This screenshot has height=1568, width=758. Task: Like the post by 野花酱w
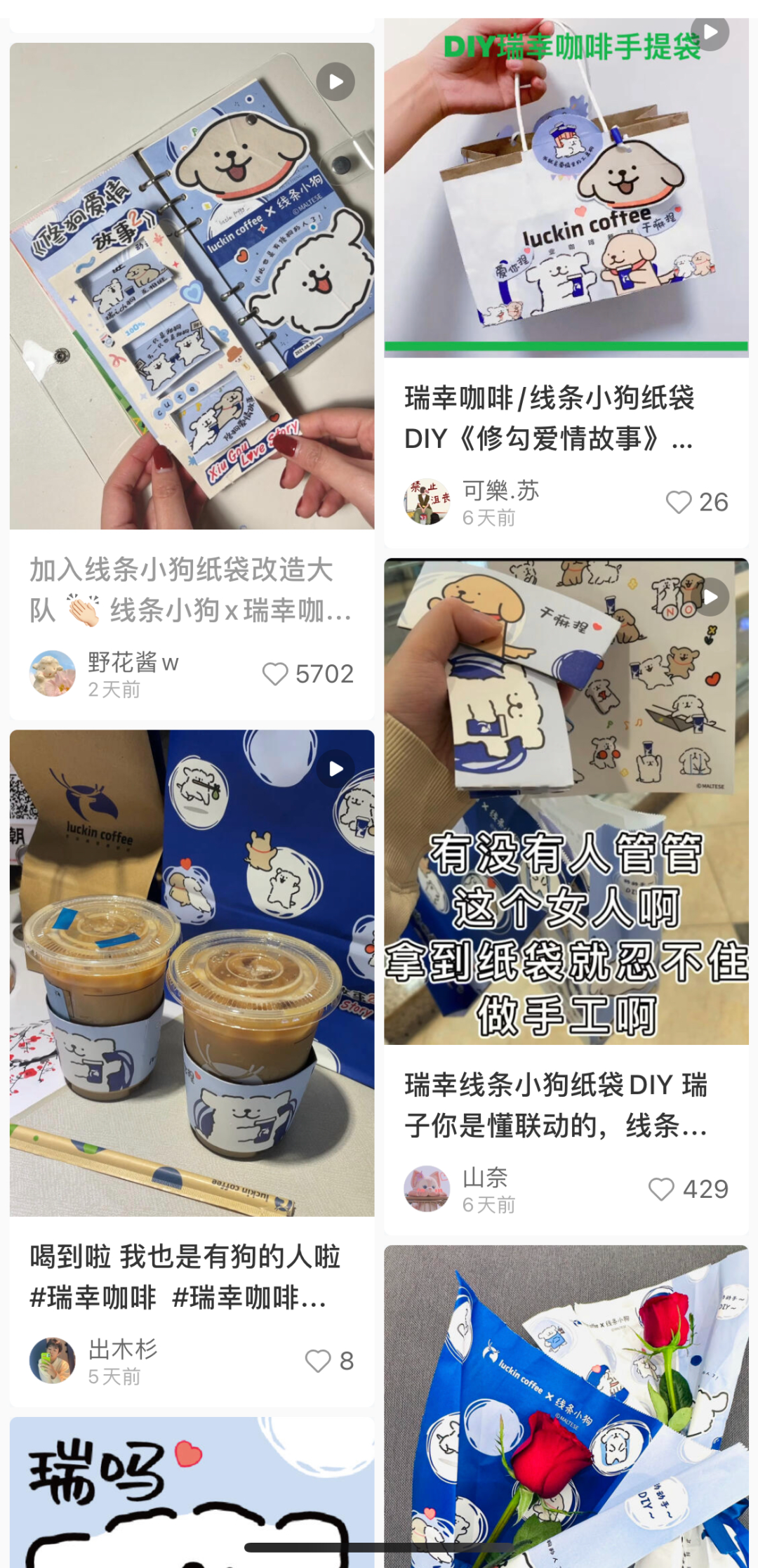[275, 674]
